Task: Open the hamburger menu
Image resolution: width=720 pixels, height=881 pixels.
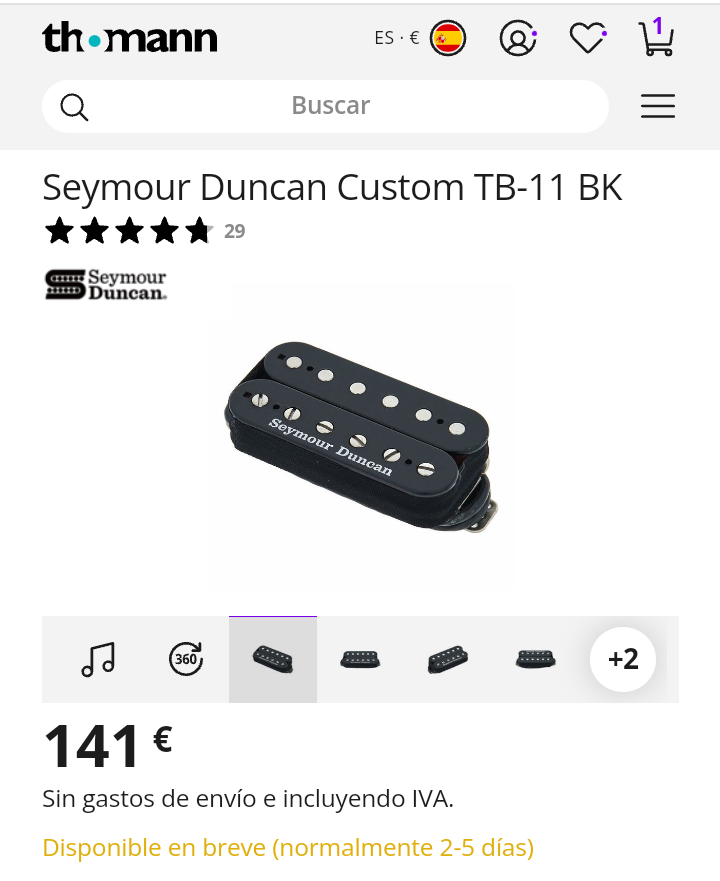Action: 657,106
